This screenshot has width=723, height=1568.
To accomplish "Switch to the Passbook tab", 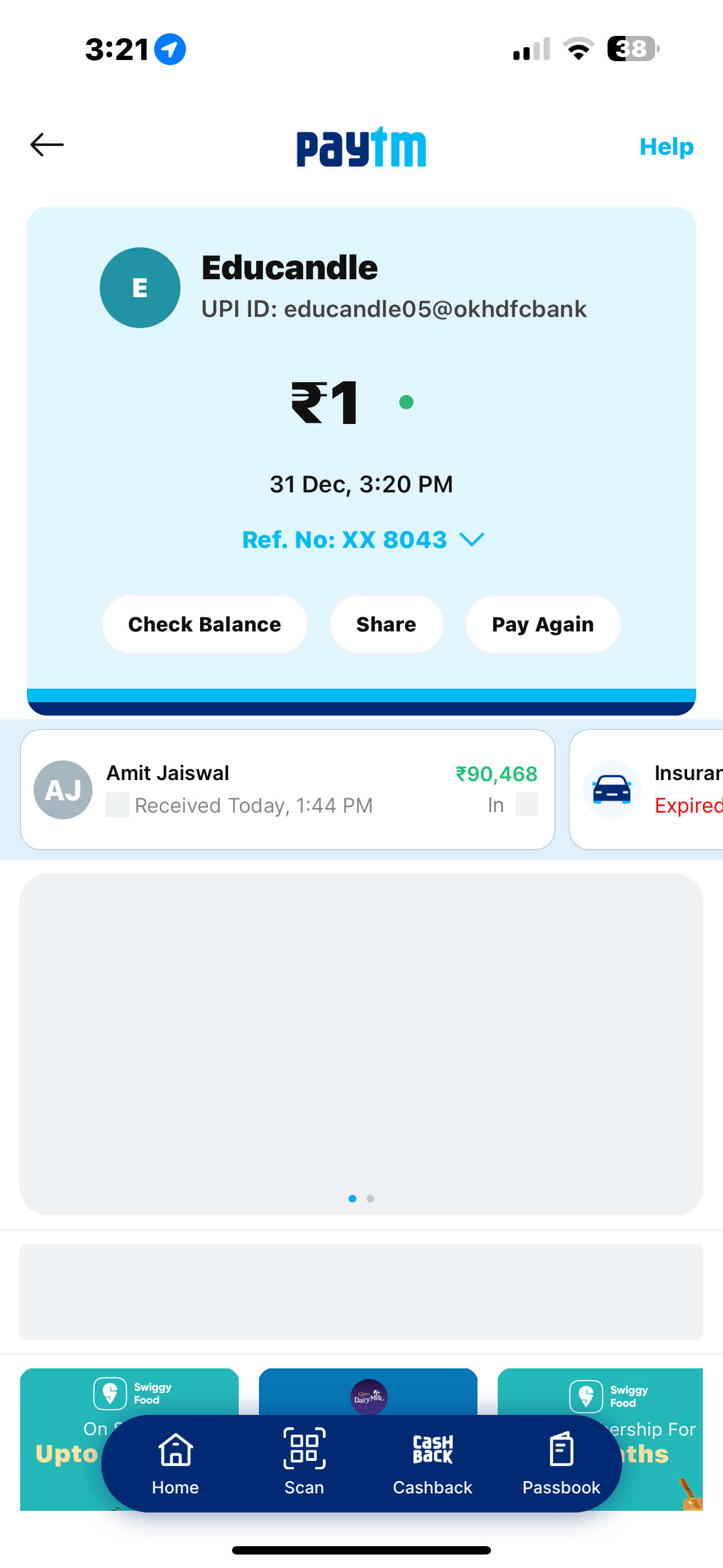I will pyautogui.click(x=560, y=1462).
